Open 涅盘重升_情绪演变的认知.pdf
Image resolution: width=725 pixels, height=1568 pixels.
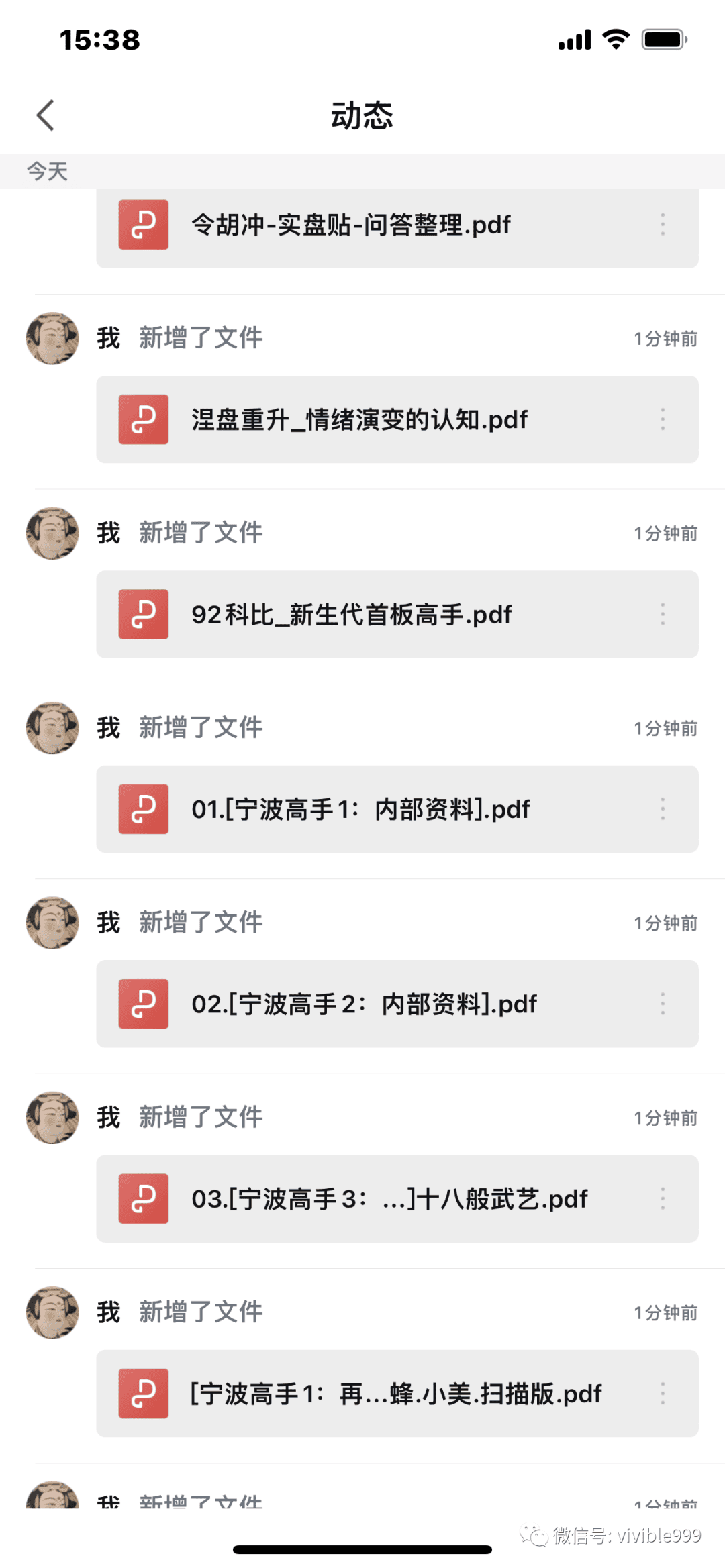pyautogui.click(x=397, y=419)
